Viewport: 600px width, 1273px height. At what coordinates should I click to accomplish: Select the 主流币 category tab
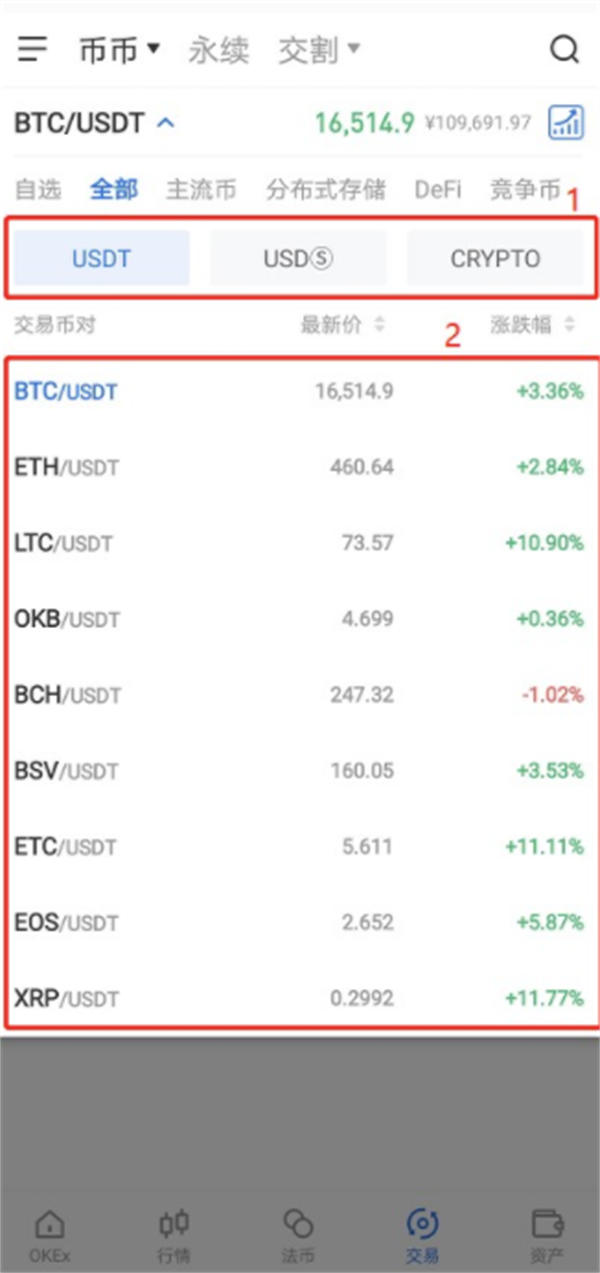tap(201, 189)
